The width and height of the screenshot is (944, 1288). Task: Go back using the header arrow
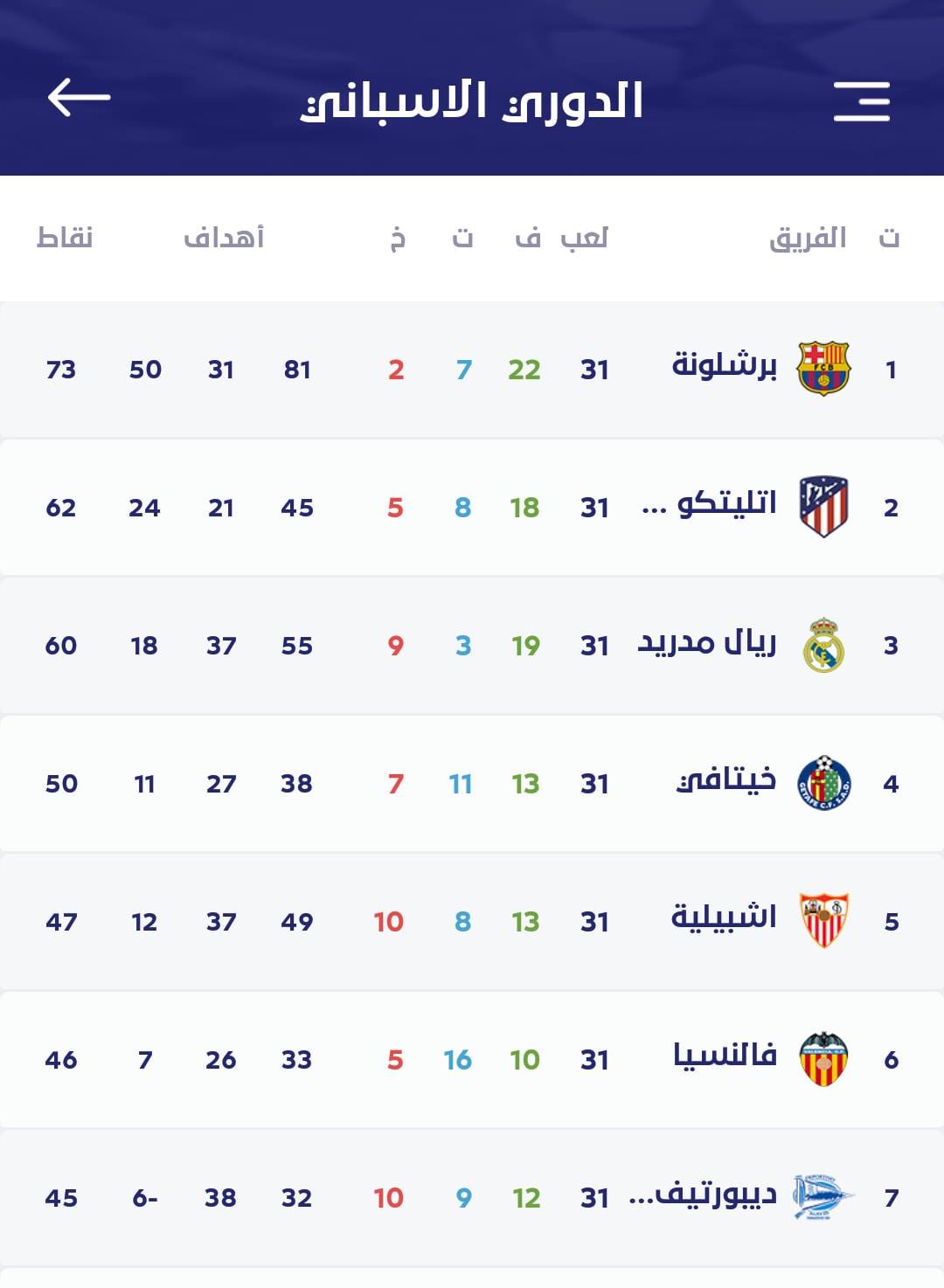point(79,97)
